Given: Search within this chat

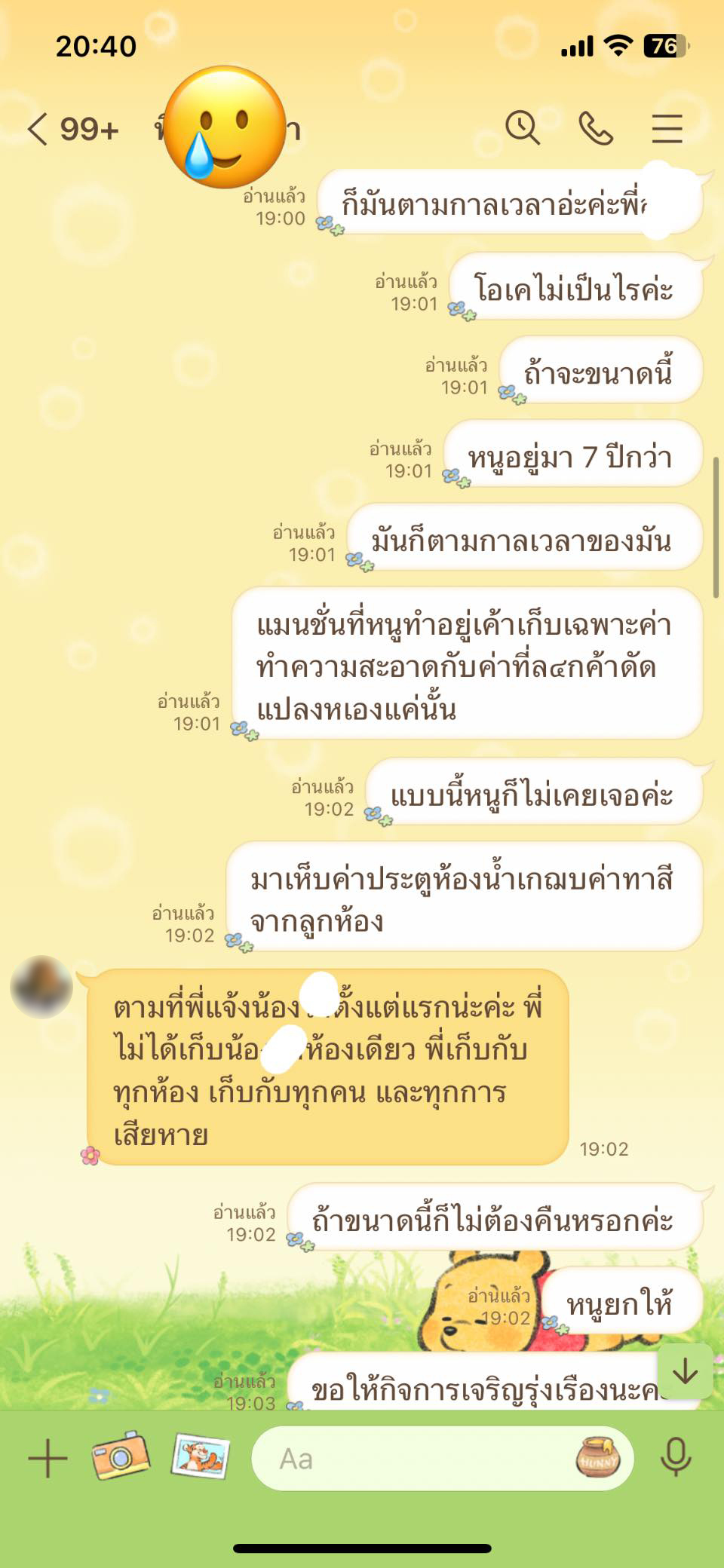Looking at the screenshot, I should (x=522, y=127).
